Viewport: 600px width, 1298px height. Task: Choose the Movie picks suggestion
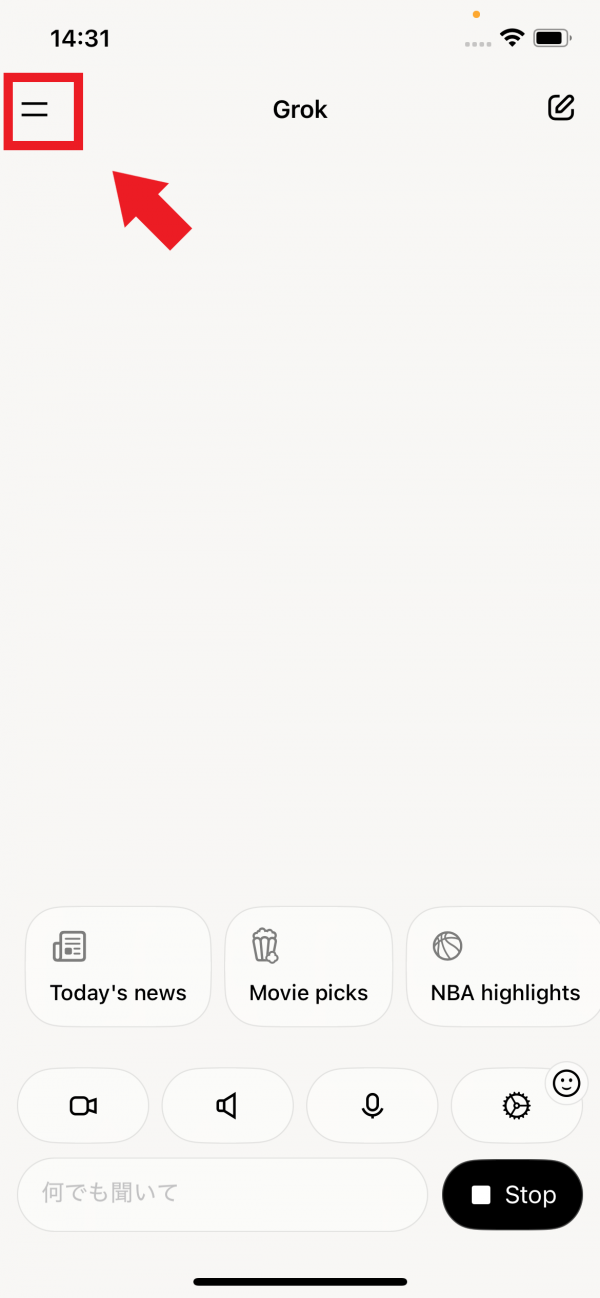pos(308,966)
